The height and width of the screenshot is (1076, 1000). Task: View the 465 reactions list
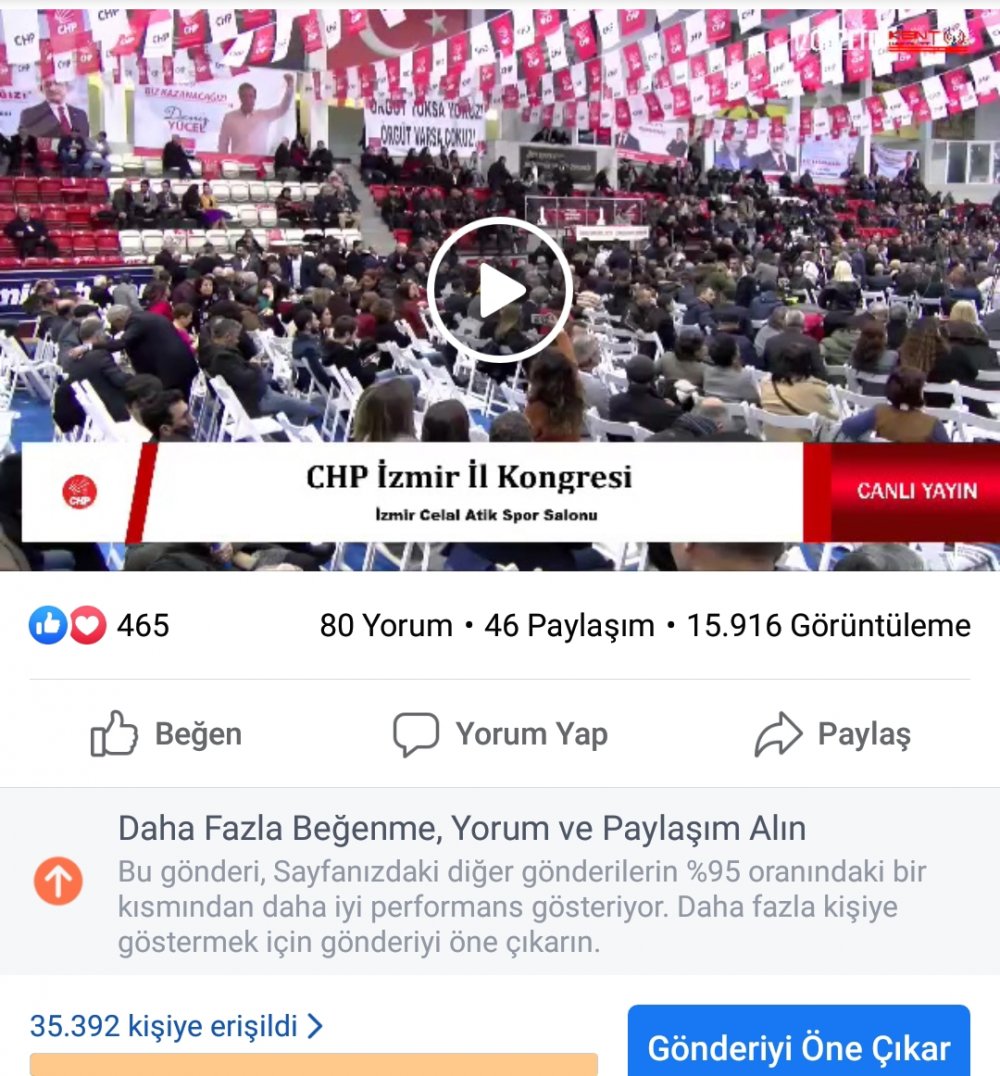pos(100,626)
